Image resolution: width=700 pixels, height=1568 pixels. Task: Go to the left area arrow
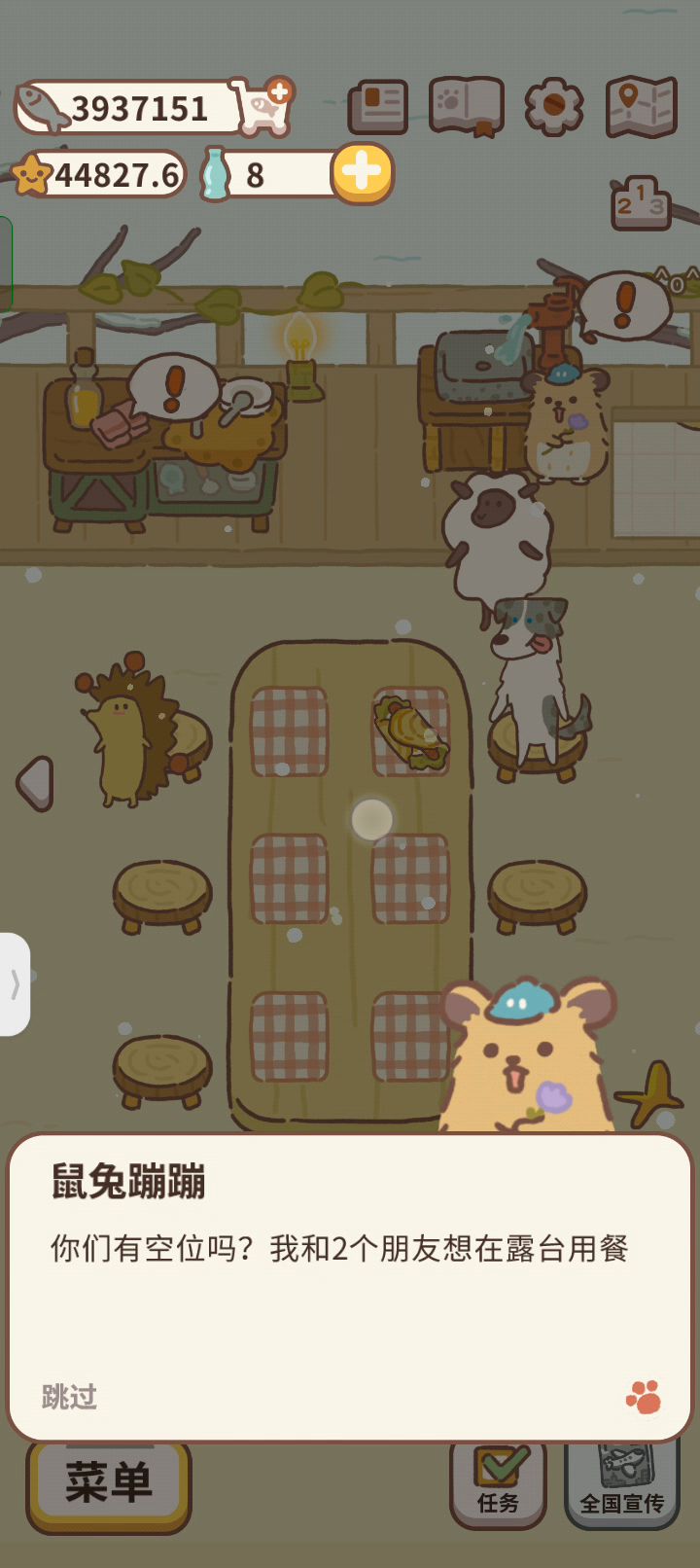click(x=37, y=783)
